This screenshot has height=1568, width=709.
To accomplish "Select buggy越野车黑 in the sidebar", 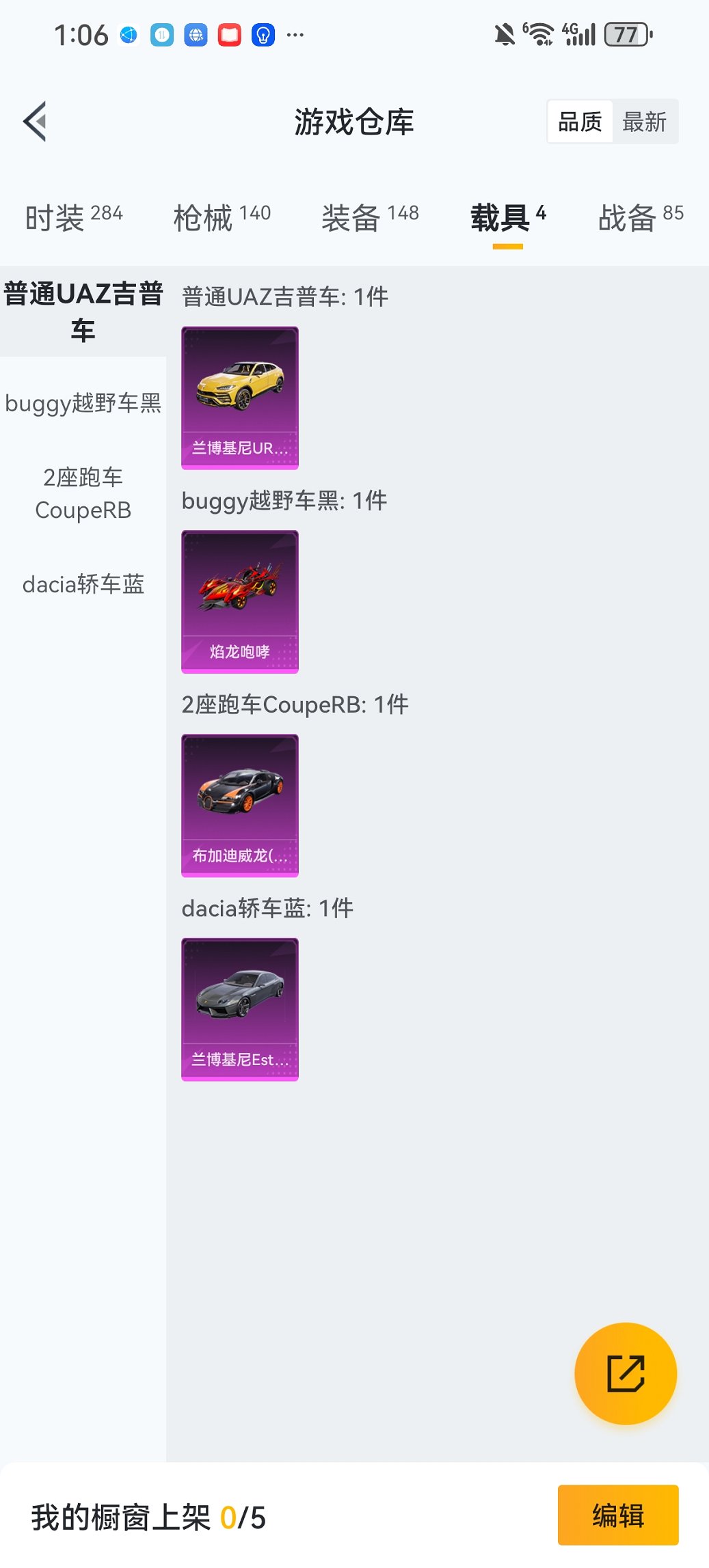I will coord(83,402).
